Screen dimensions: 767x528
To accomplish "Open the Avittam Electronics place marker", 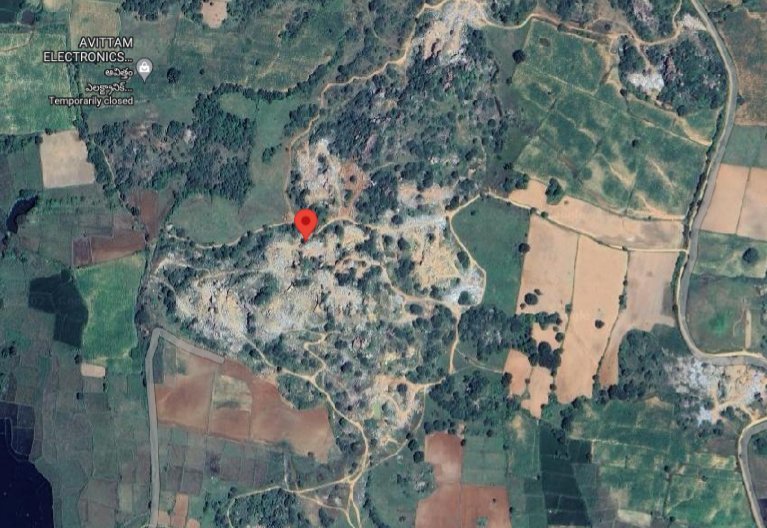I will coord(144,70).
